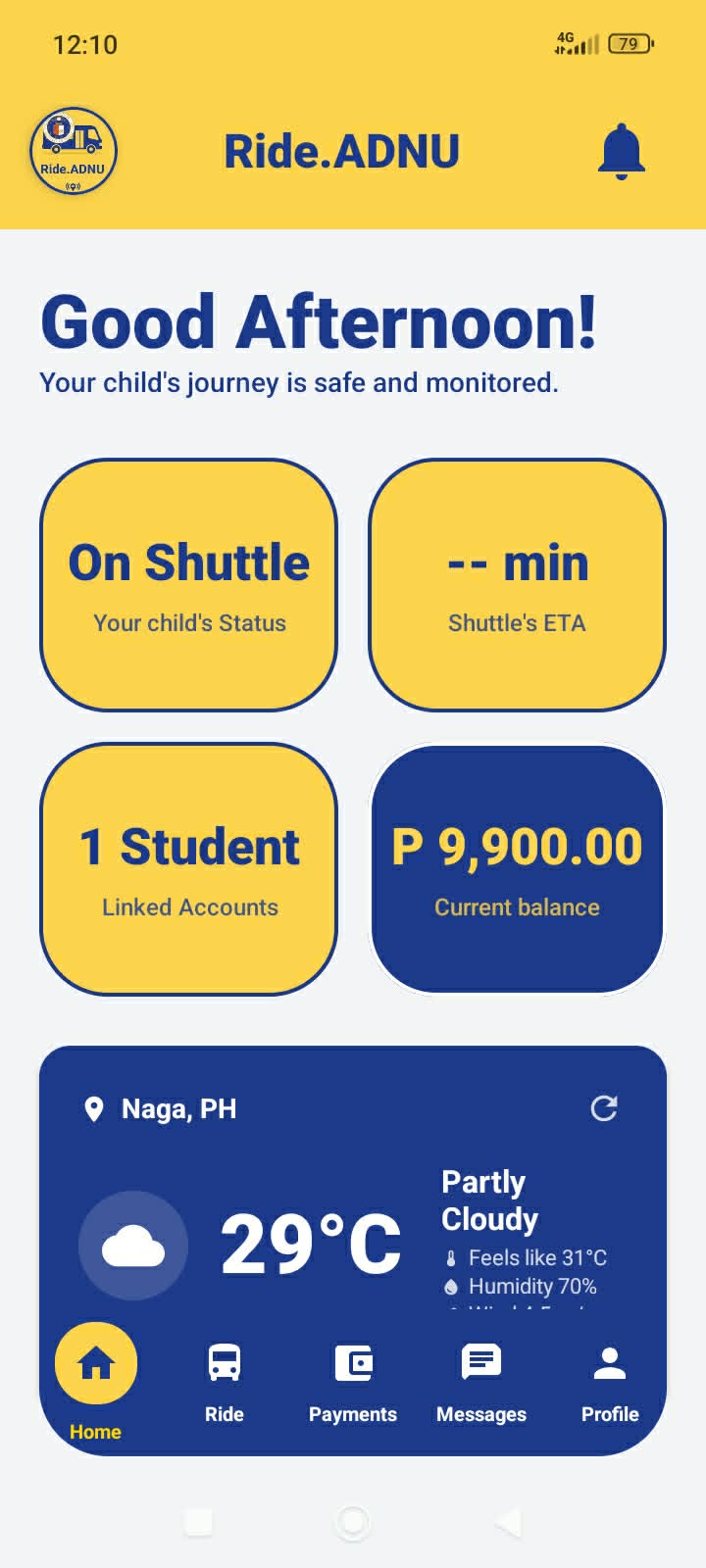Open the On Shuttle child status card
The height and width of the screenshot is (1568, 706).
pyautogui.click(x=188, y=585)
